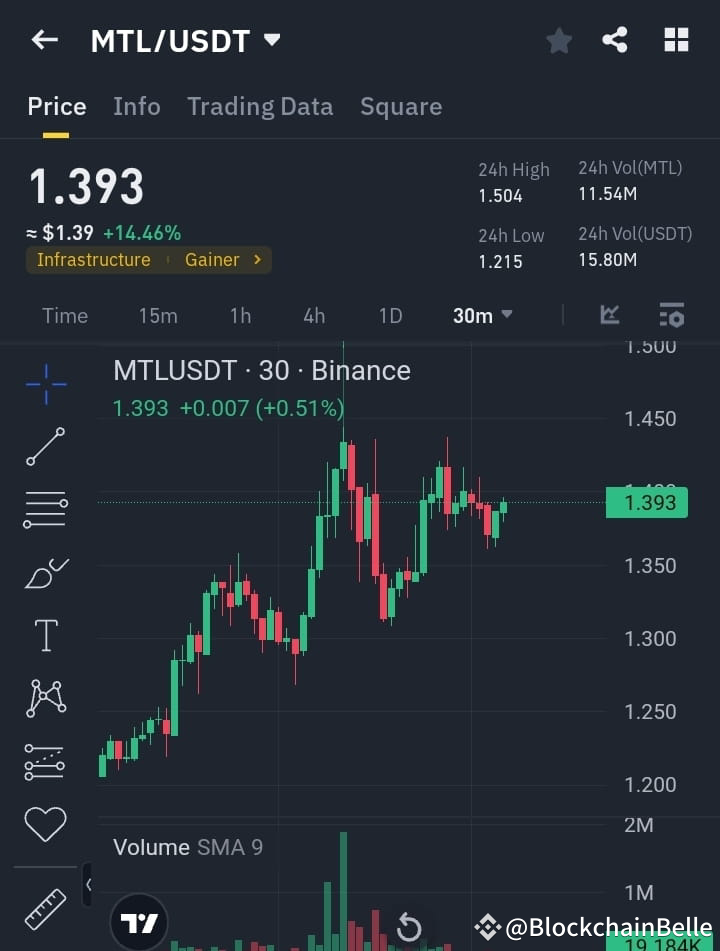Toggle the line chart style icon
Image resolution: width=720 pixels, height=951 pixels.
[x=611, y=314]
